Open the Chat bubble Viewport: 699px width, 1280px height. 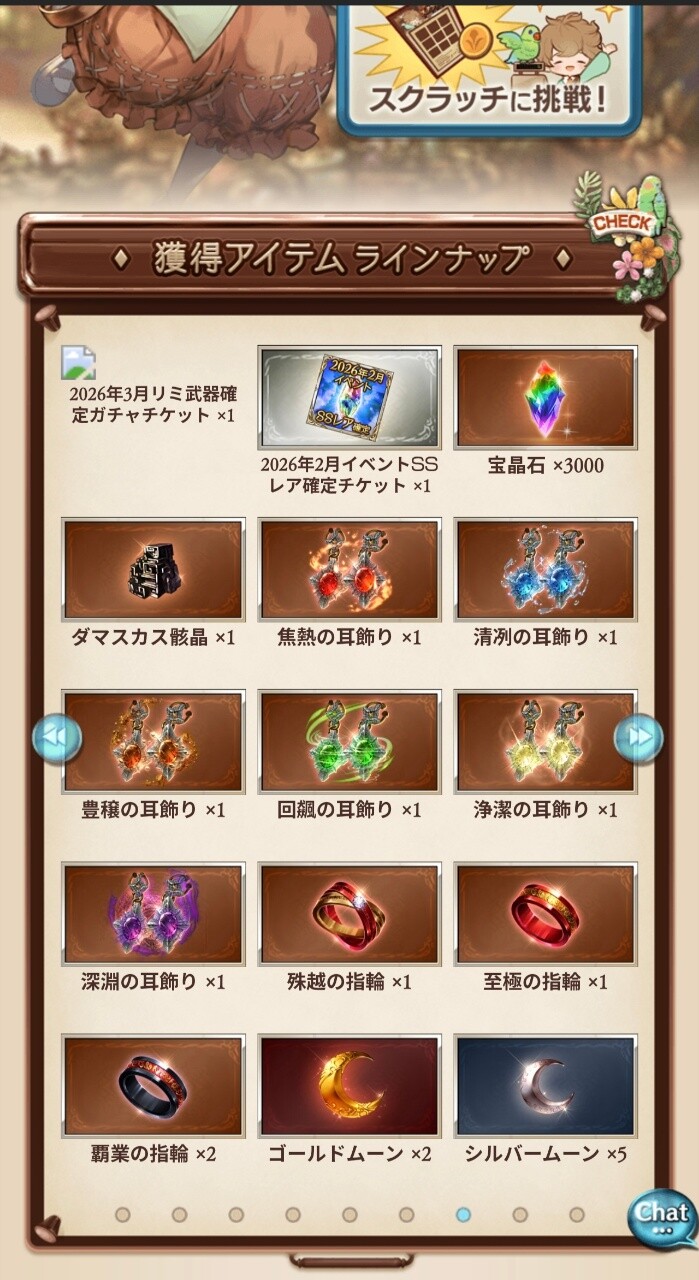point(662,1216)
